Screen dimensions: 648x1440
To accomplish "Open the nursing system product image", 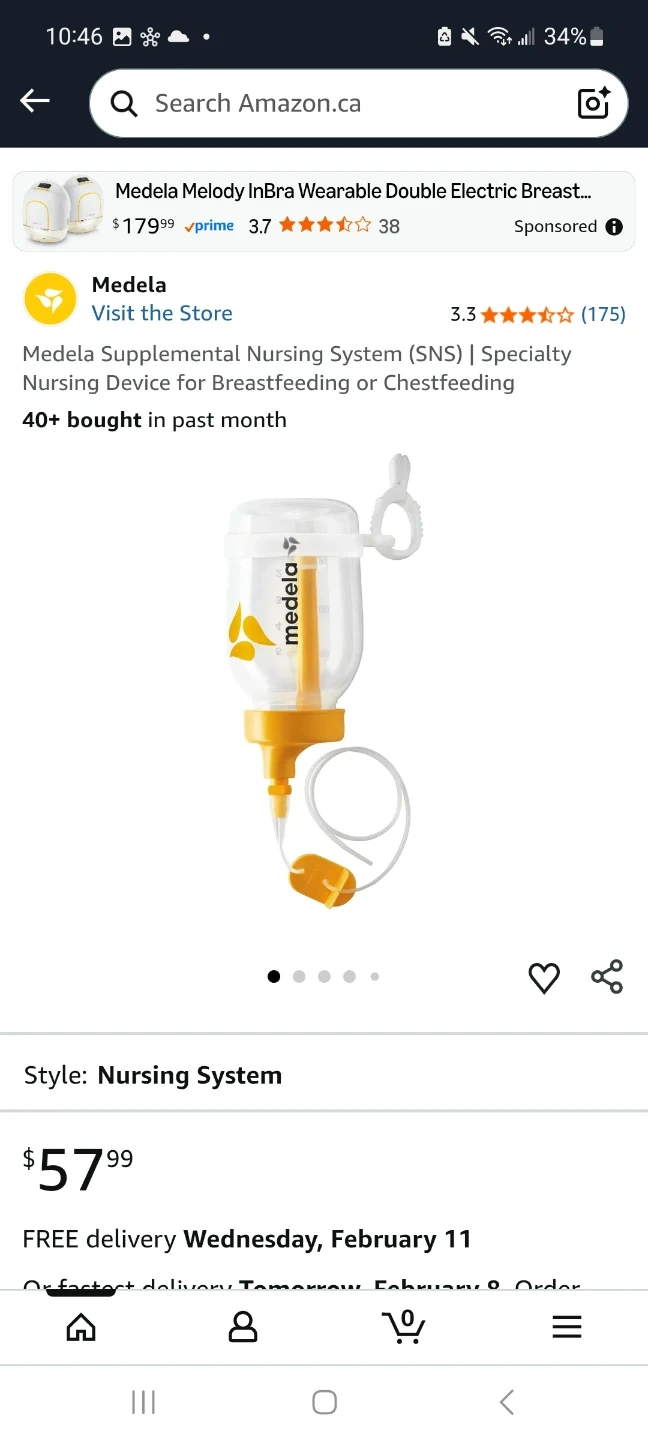I will tap(320, 680).
